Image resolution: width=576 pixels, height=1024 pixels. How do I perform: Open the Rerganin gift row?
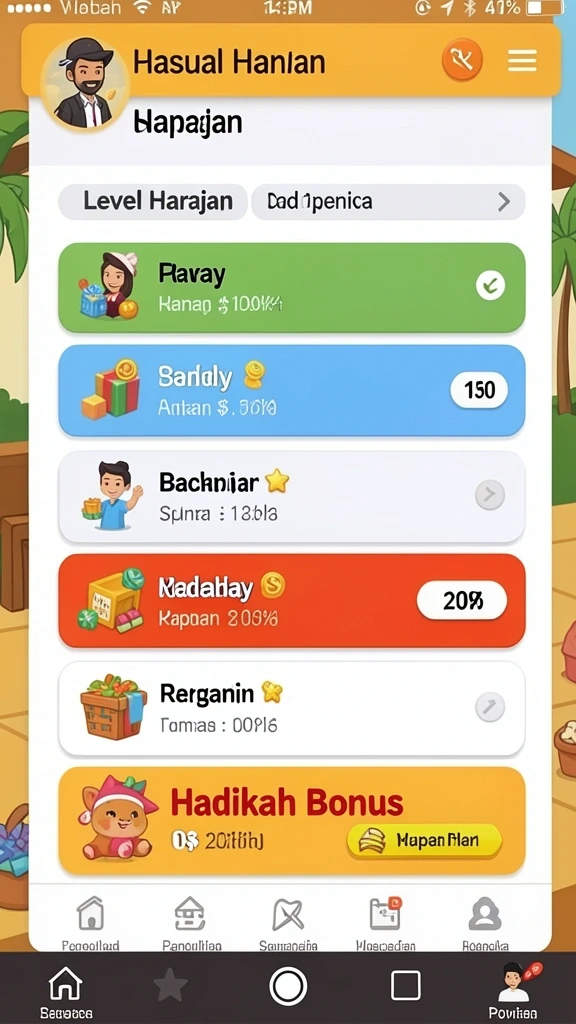point(292,709)
